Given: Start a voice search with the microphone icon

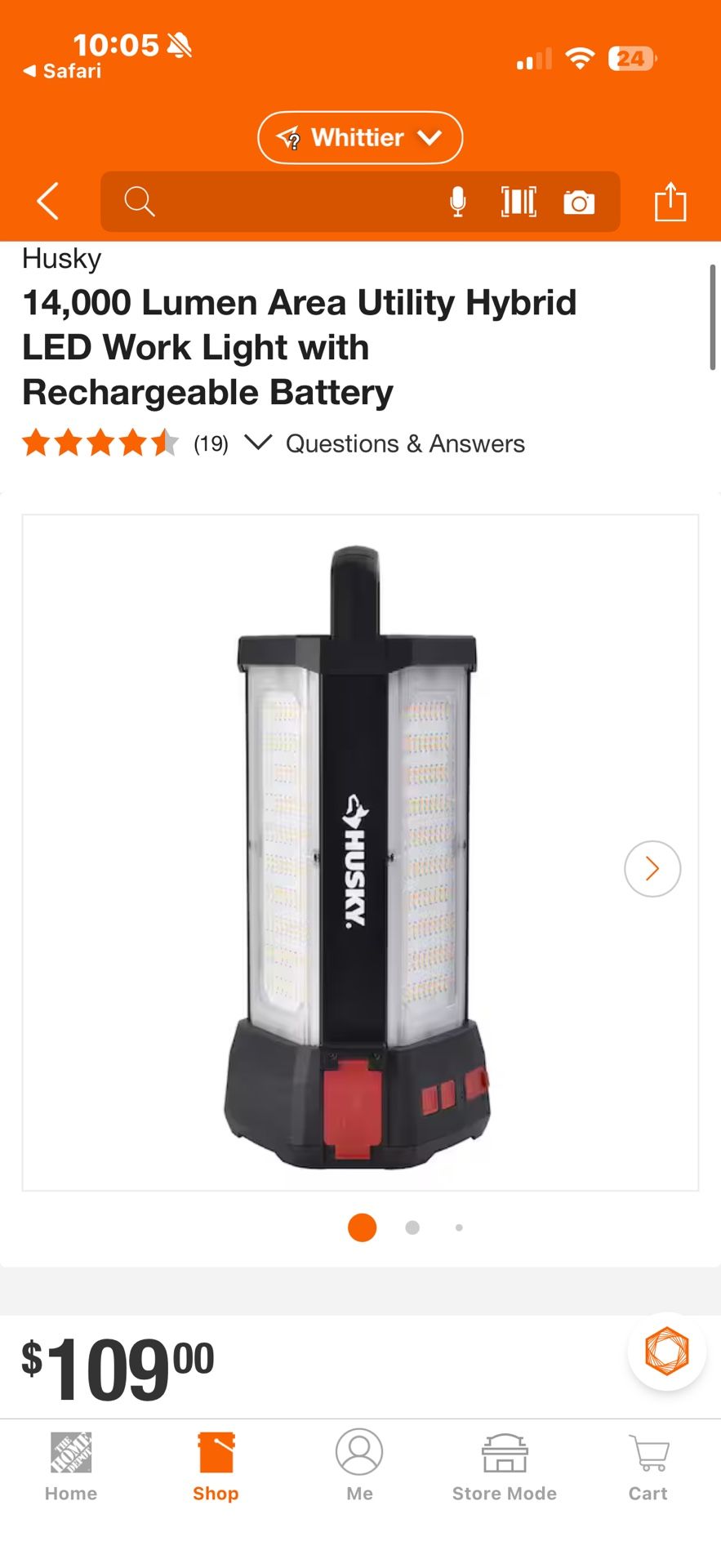Looking at the screenshot, I should 458,201.
